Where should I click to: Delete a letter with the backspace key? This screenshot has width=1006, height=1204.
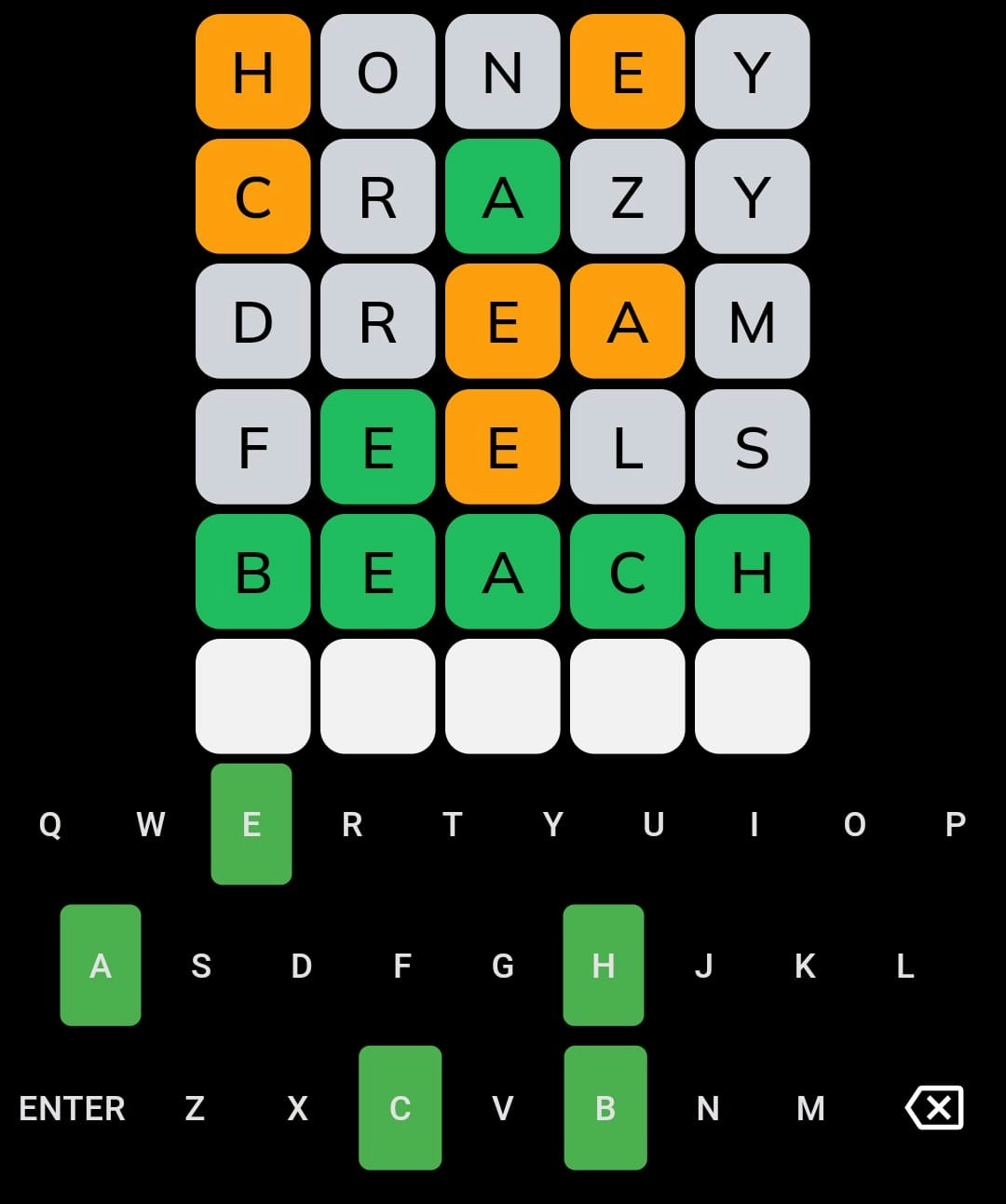pos(934,1108)
